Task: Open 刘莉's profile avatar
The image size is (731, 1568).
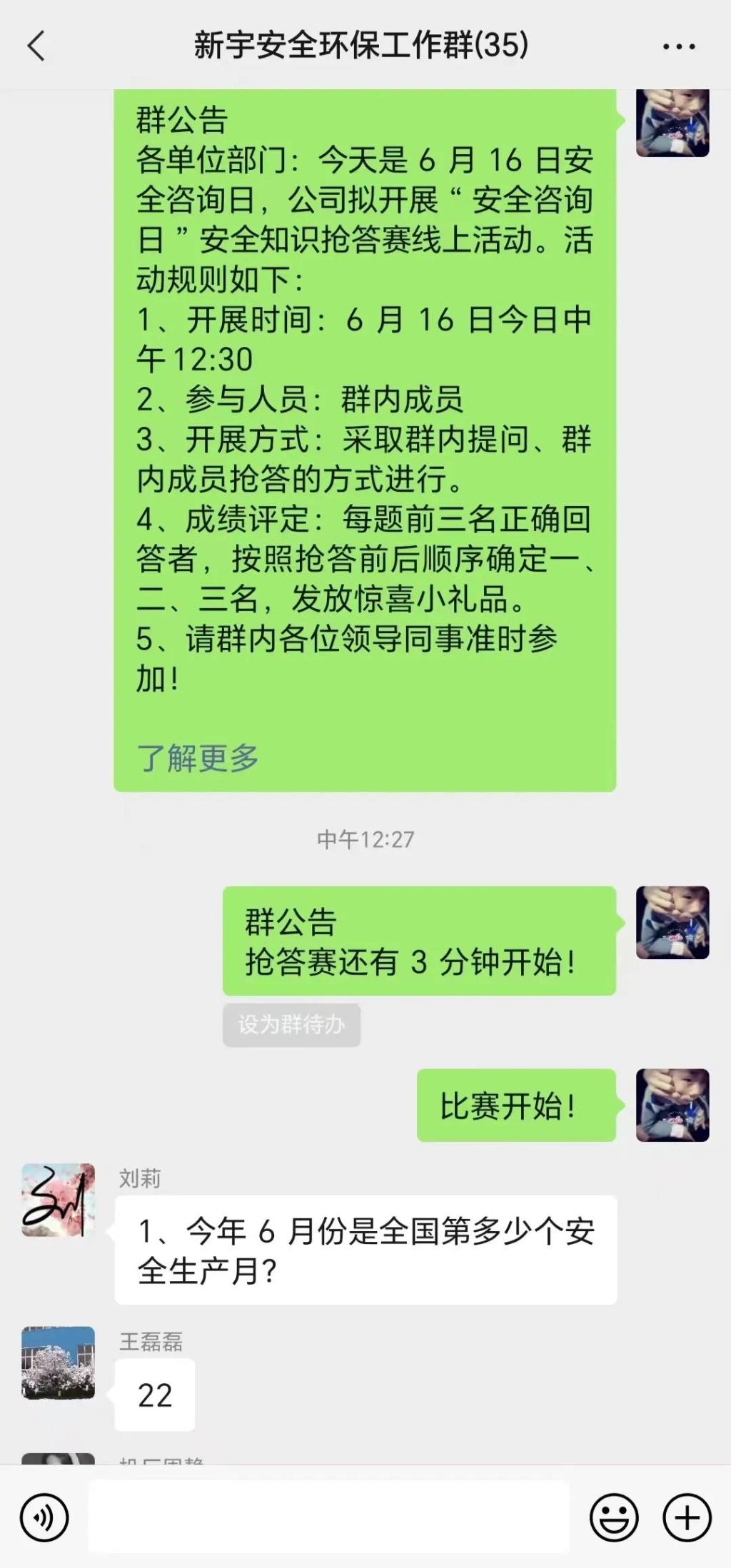Action: point(59,1200)
